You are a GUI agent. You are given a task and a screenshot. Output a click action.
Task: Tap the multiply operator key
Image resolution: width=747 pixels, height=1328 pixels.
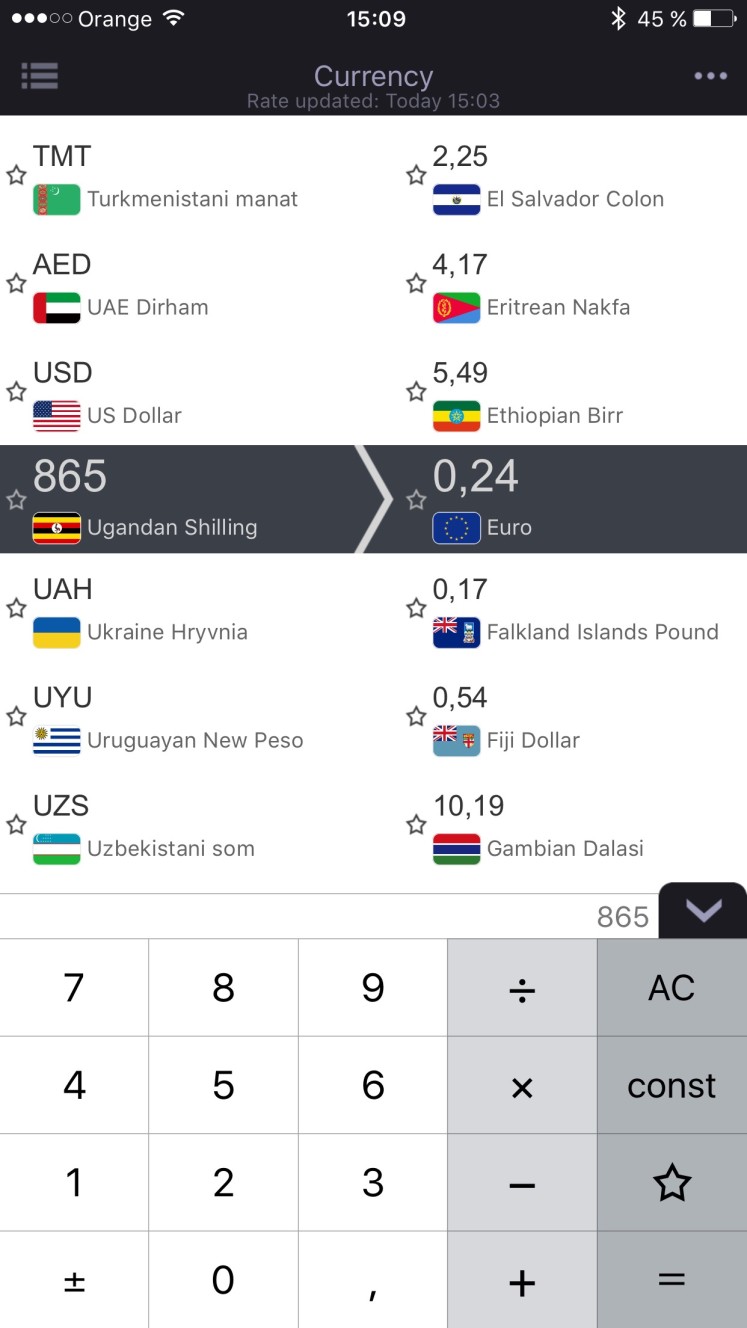(522, 1085)
